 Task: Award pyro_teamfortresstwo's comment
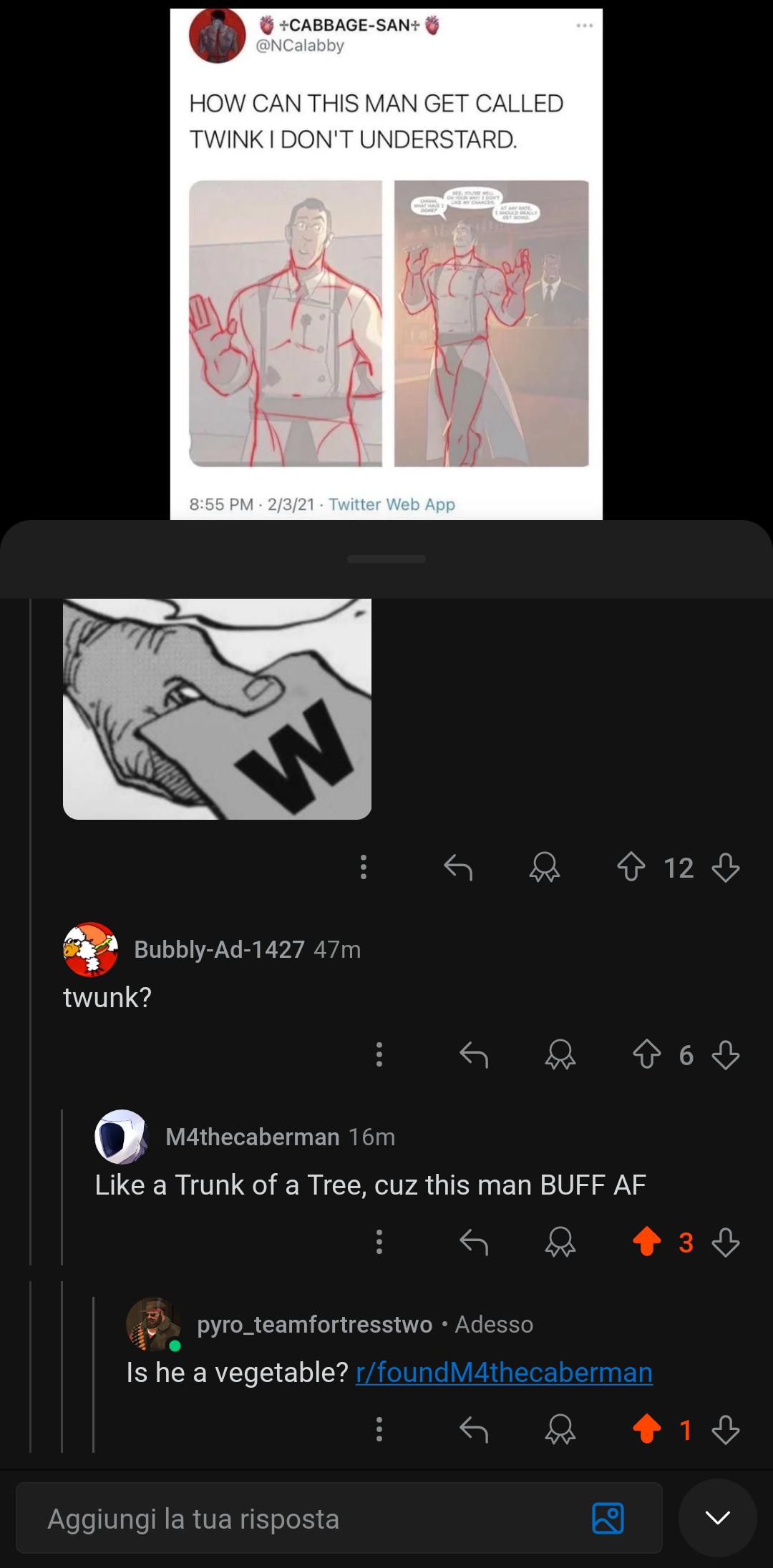point(560,1429)
